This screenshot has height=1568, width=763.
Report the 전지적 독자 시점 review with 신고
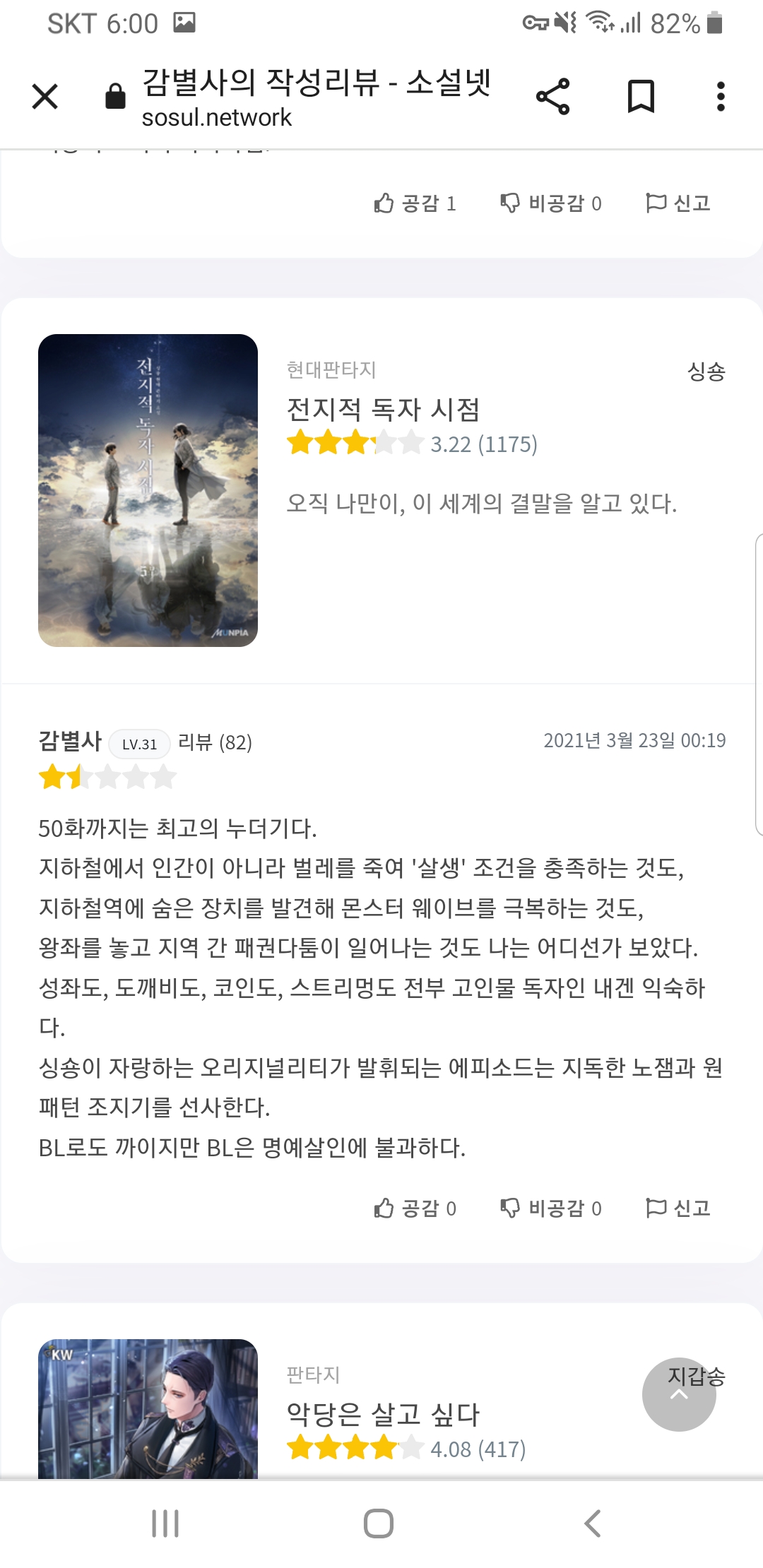678,1208
